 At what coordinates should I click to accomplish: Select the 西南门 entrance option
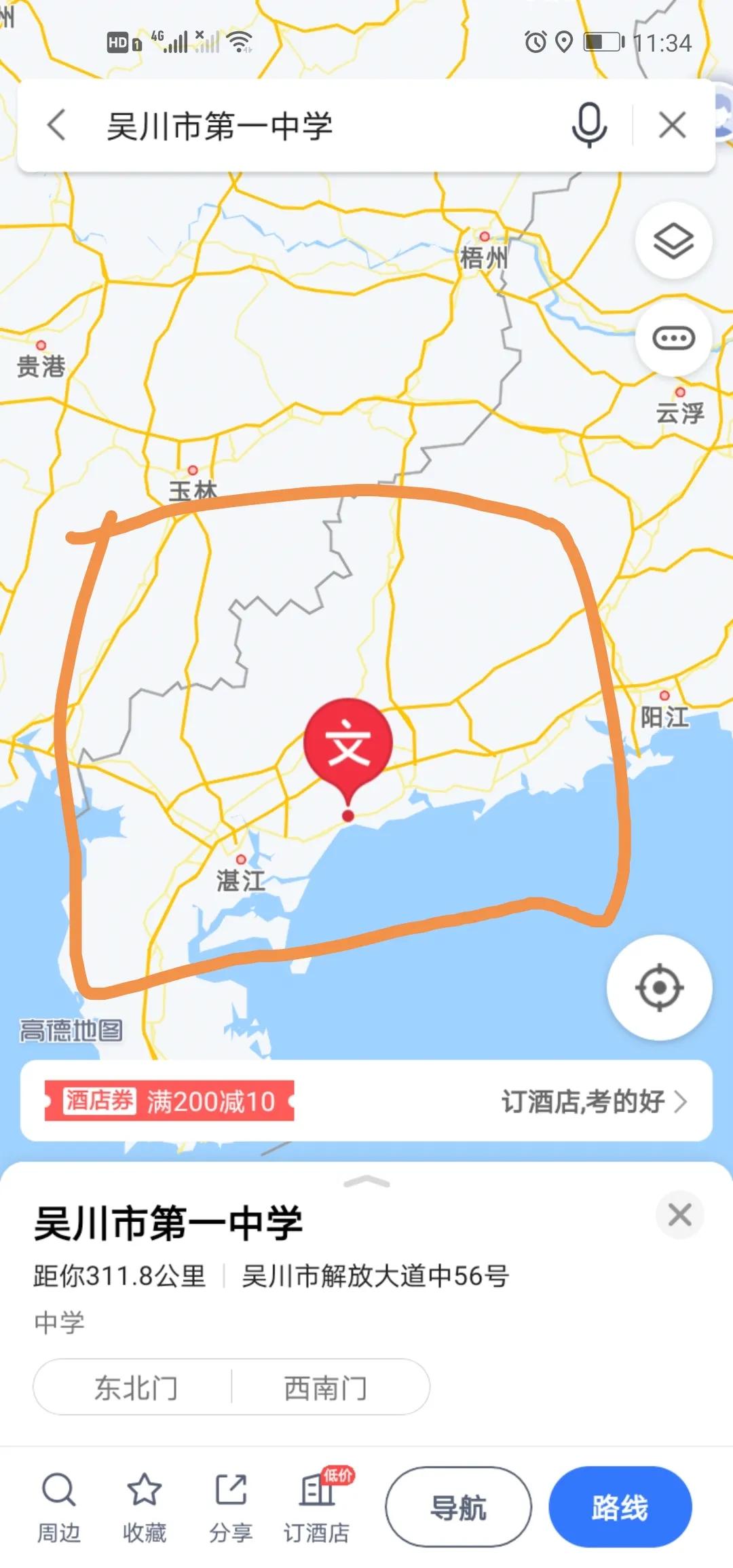tap(324, 1387)
